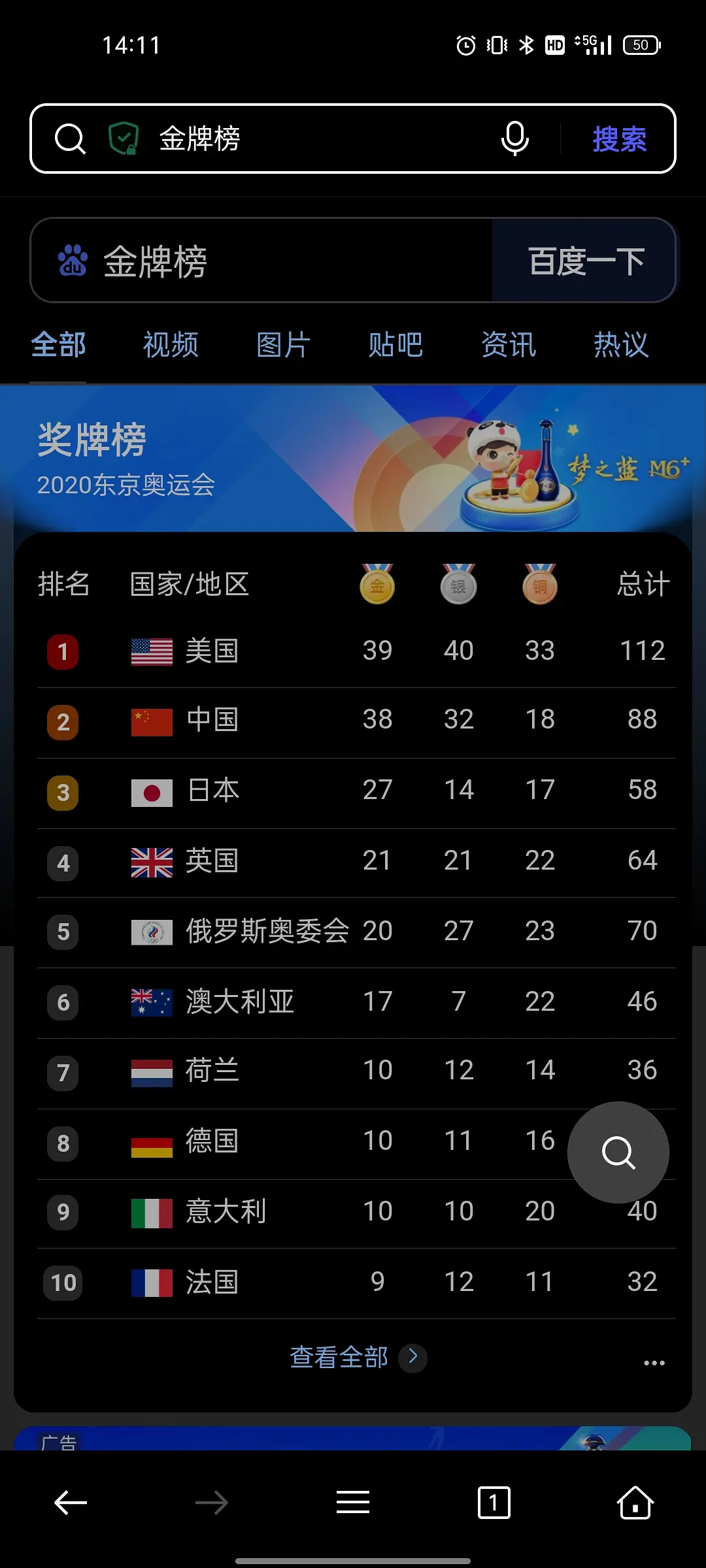706x1568 pixels.
Task: Go back to the previous page
Action: point(71,1503)
